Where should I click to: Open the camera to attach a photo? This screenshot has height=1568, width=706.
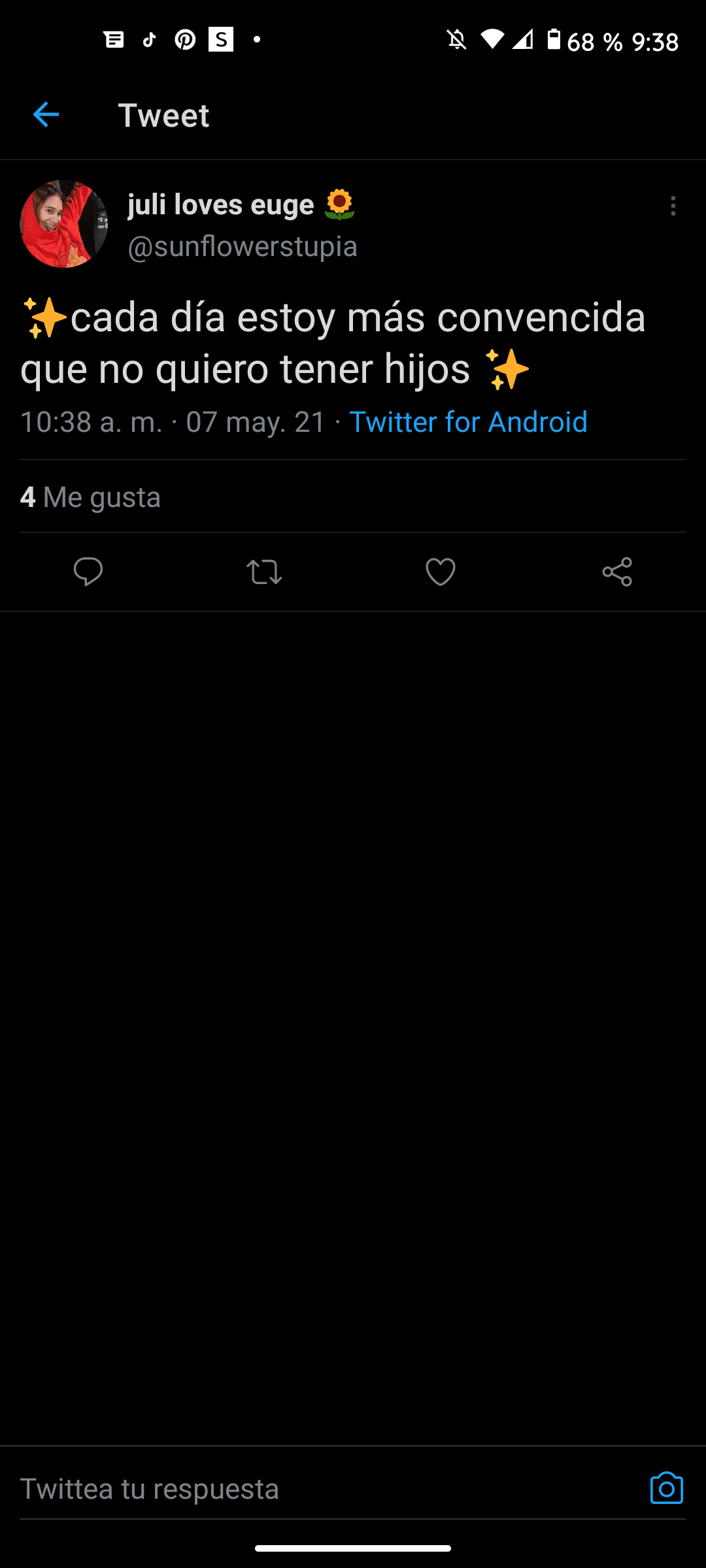pos(666,1488)
